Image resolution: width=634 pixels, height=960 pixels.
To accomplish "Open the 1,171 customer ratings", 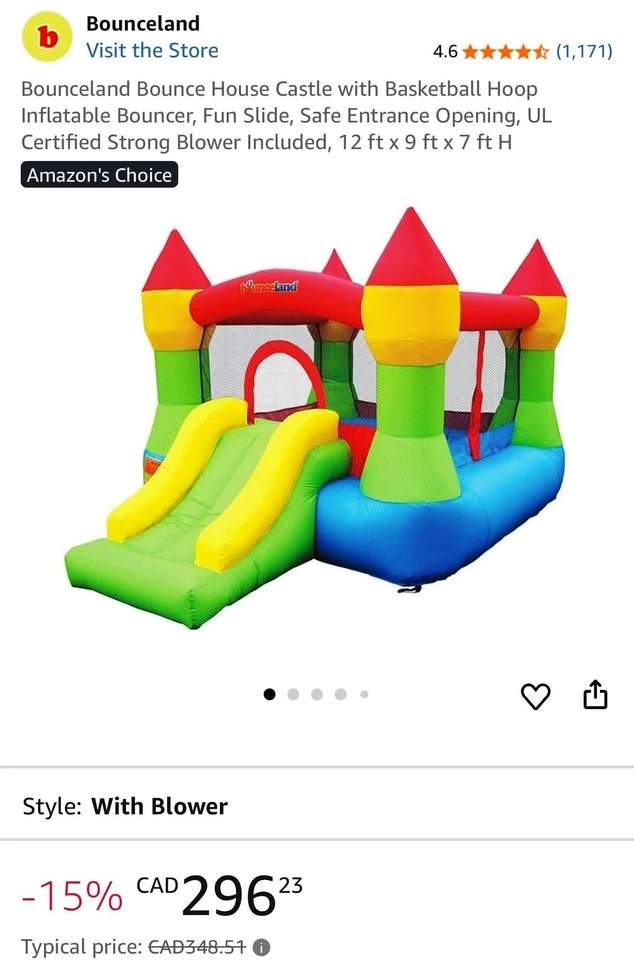I will (584, 51).
